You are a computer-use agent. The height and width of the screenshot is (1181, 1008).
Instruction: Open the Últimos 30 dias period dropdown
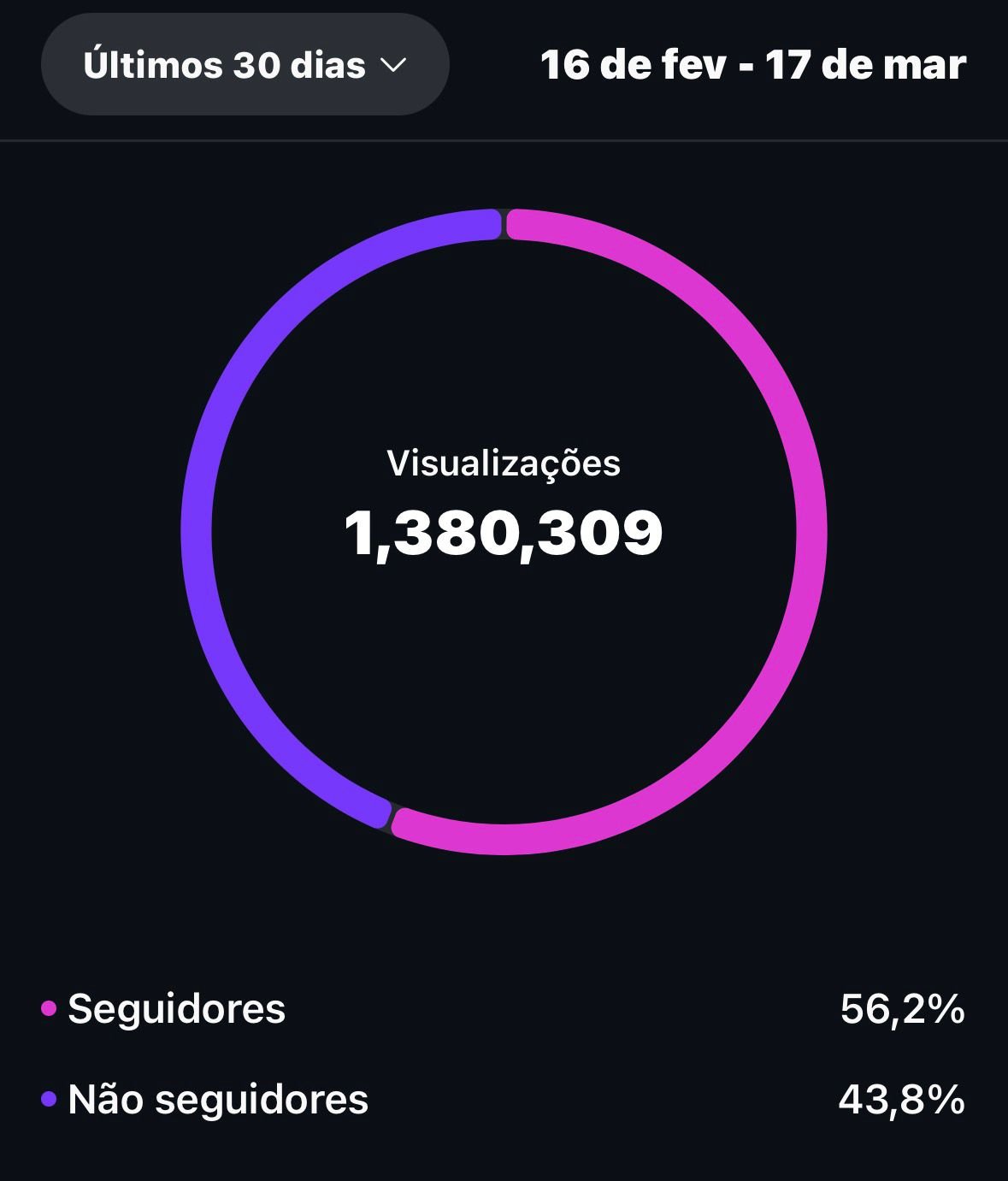click(x=245, y=65)
